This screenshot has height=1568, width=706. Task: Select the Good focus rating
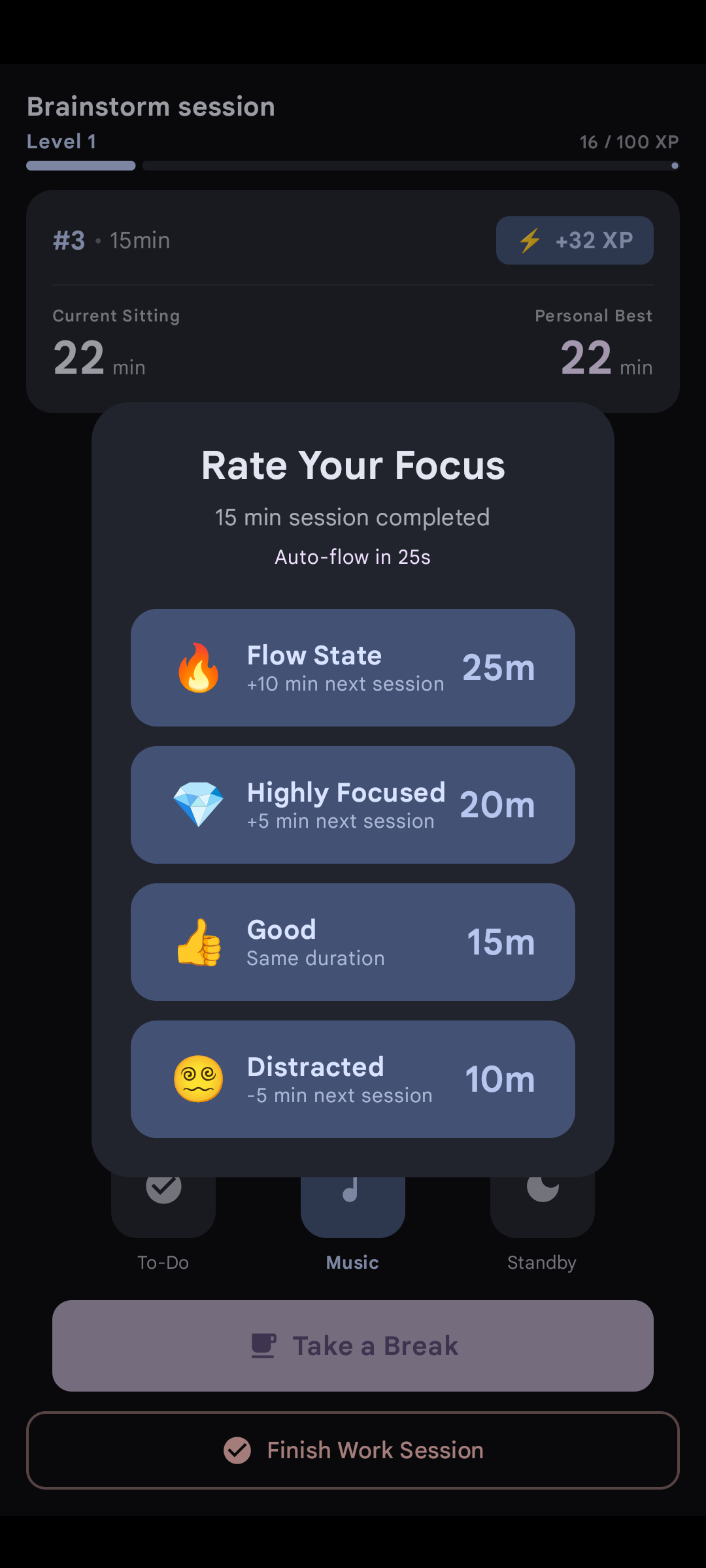353,942
